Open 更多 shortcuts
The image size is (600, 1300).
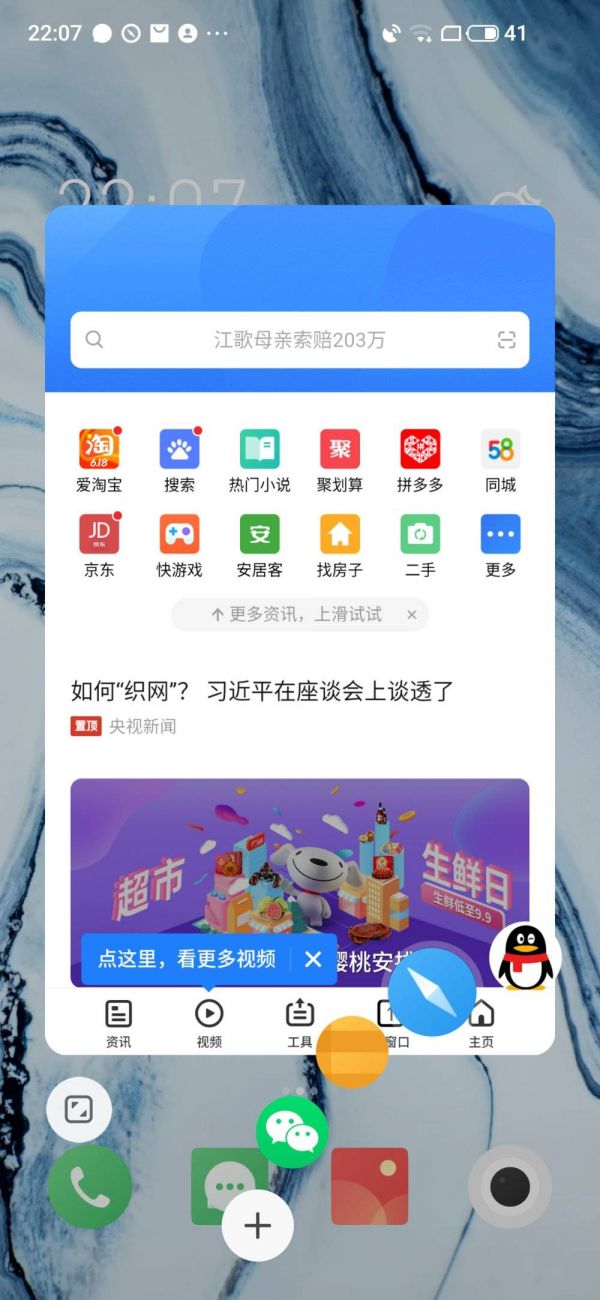[x=500, y=545]
